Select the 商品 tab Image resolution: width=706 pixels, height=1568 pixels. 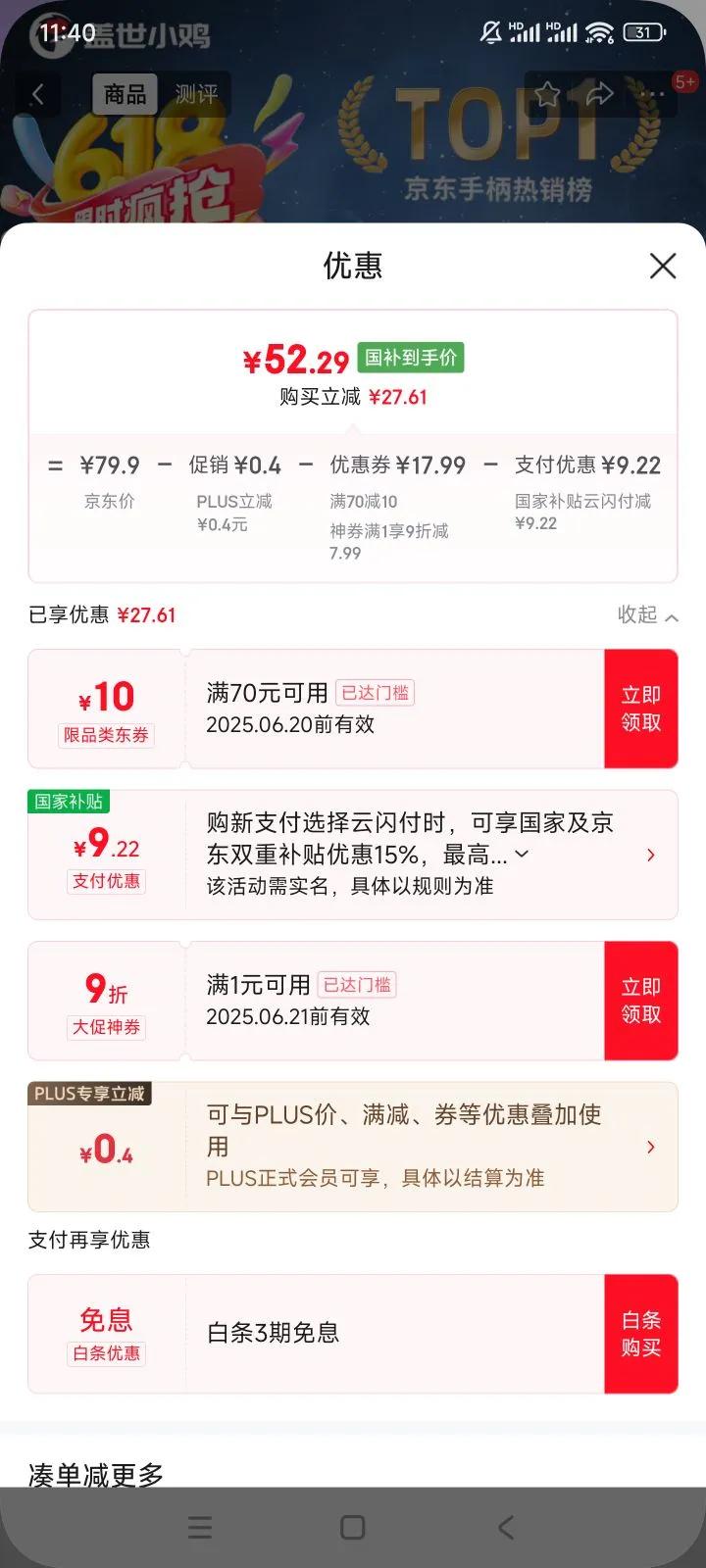[126, 94]
